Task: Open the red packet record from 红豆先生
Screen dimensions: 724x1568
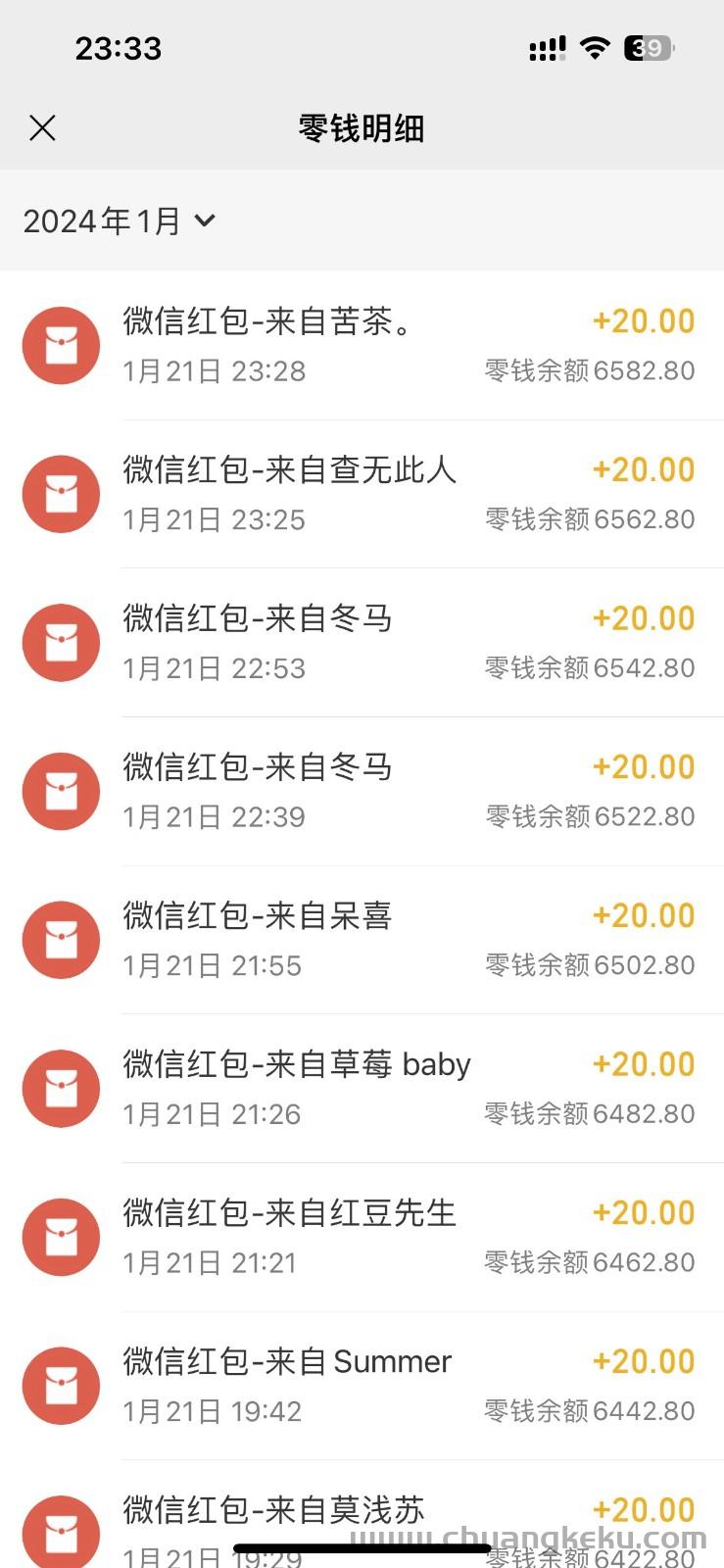Action: pyautogui.click(x=362, y=1238)
